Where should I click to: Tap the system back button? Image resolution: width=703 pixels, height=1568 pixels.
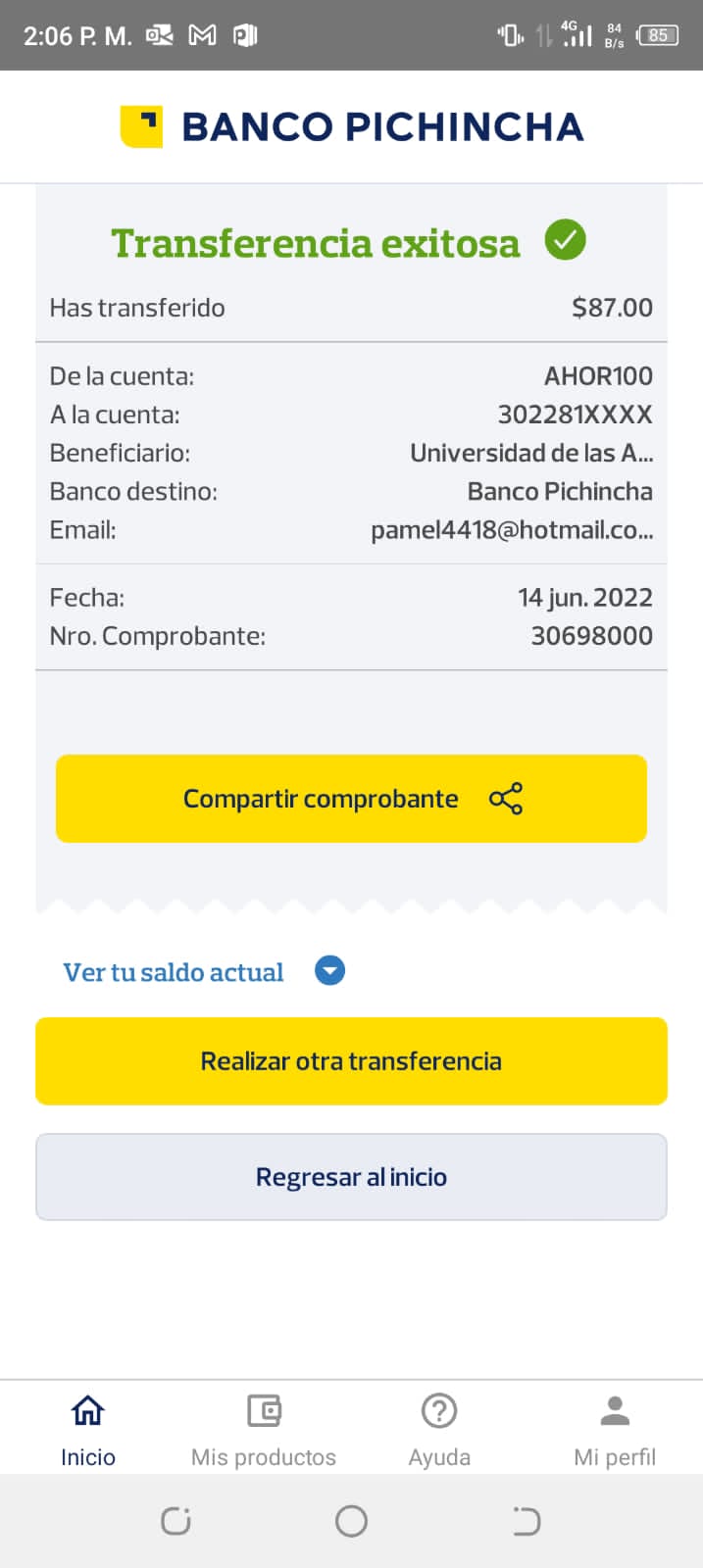527,1521
